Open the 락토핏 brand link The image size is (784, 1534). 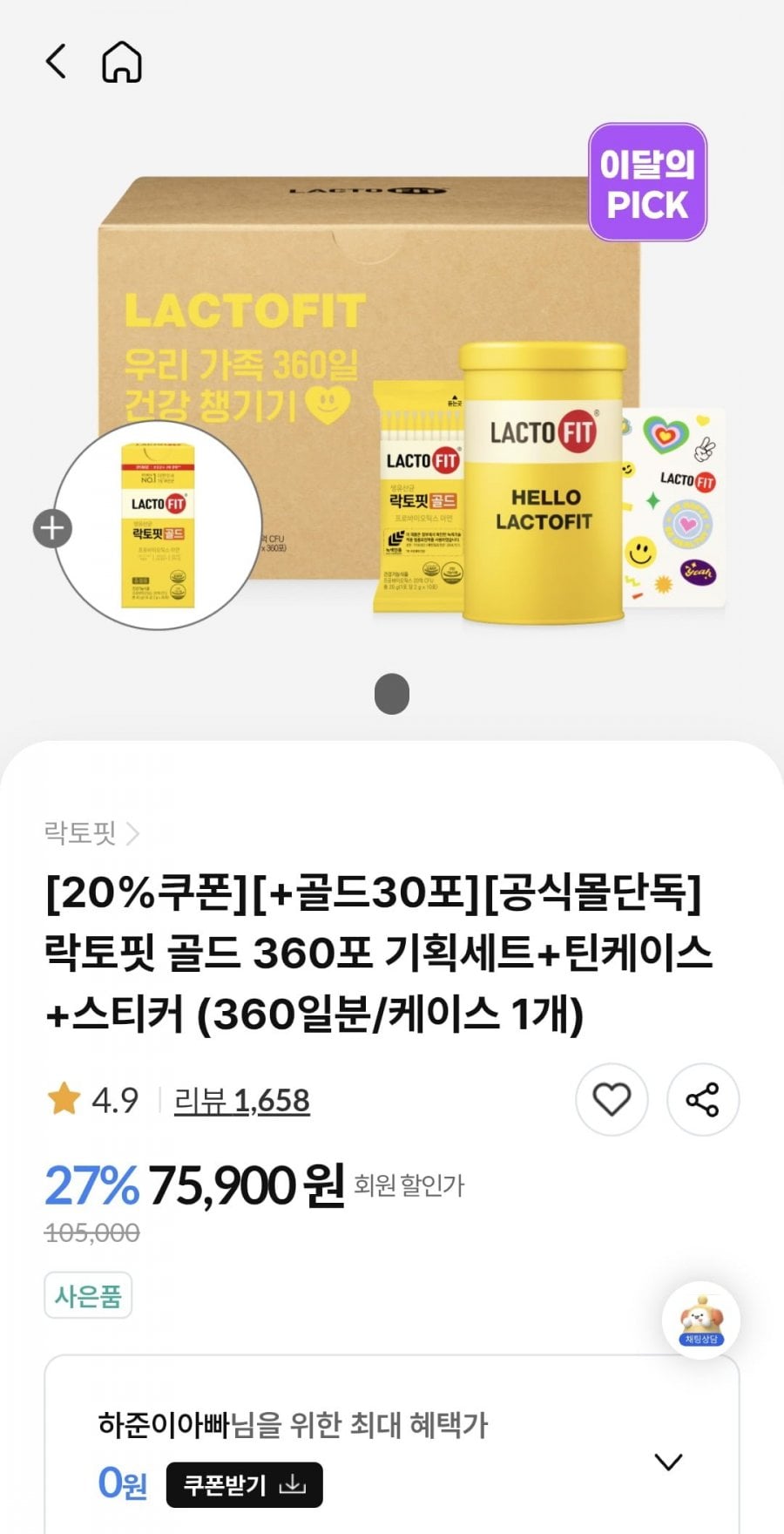91,833
